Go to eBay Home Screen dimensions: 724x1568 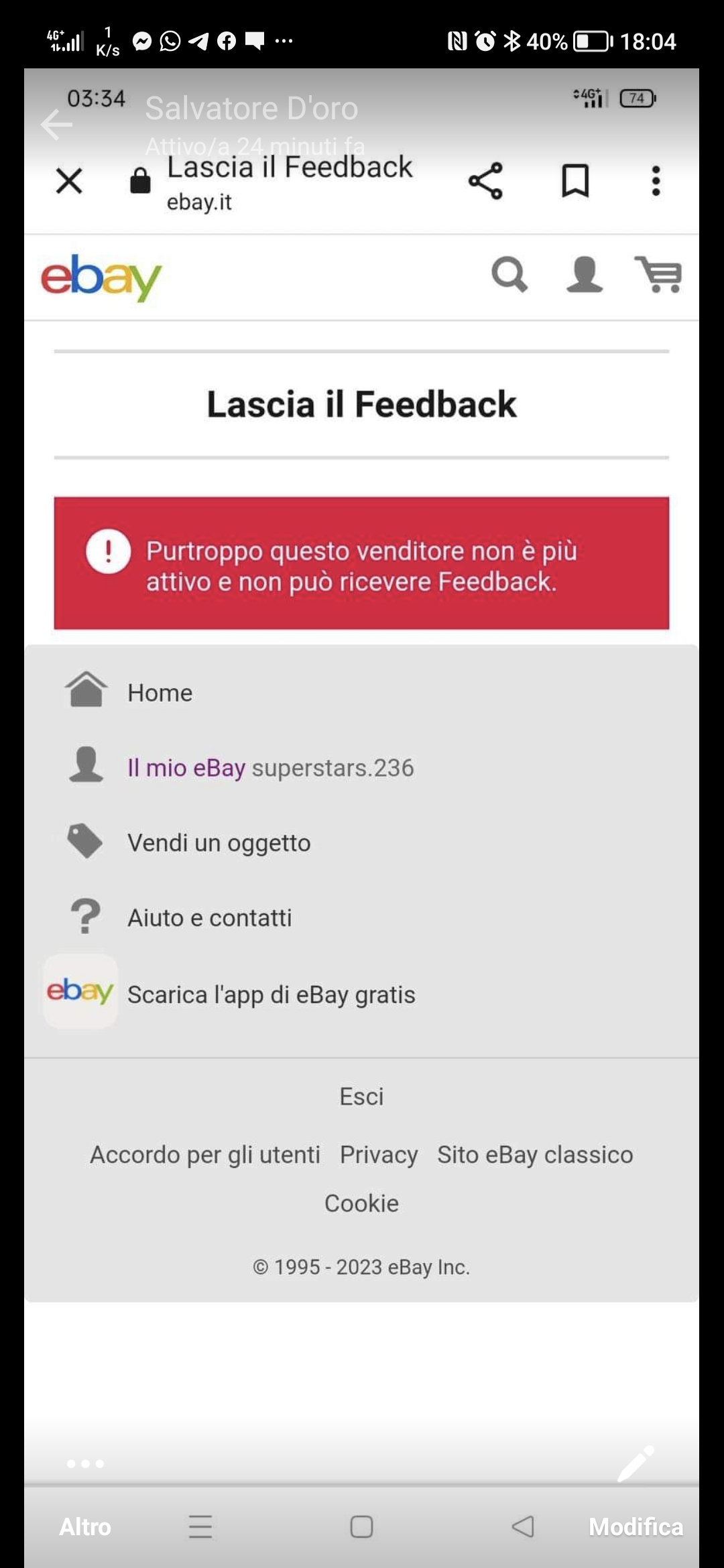coord(160,692)
